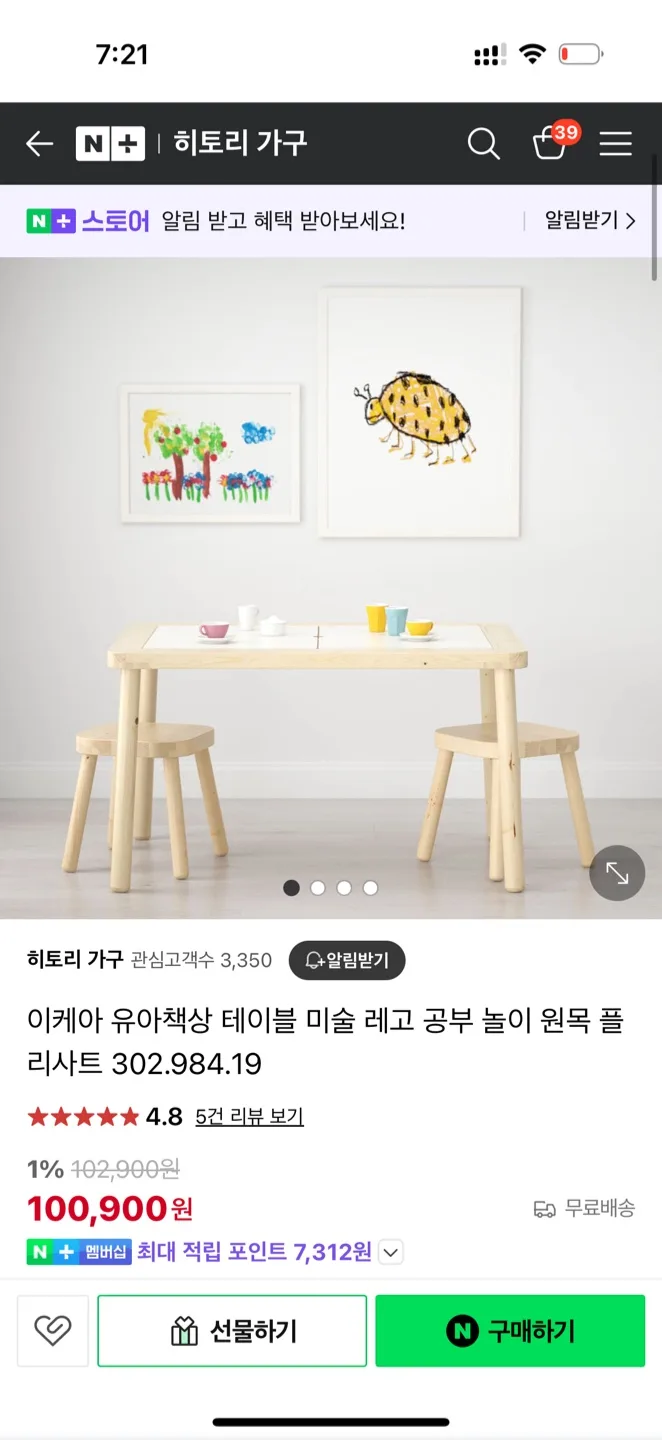
Task: Expand 최대 적립 포인트 details chevron
Action: coord(391,1252)
